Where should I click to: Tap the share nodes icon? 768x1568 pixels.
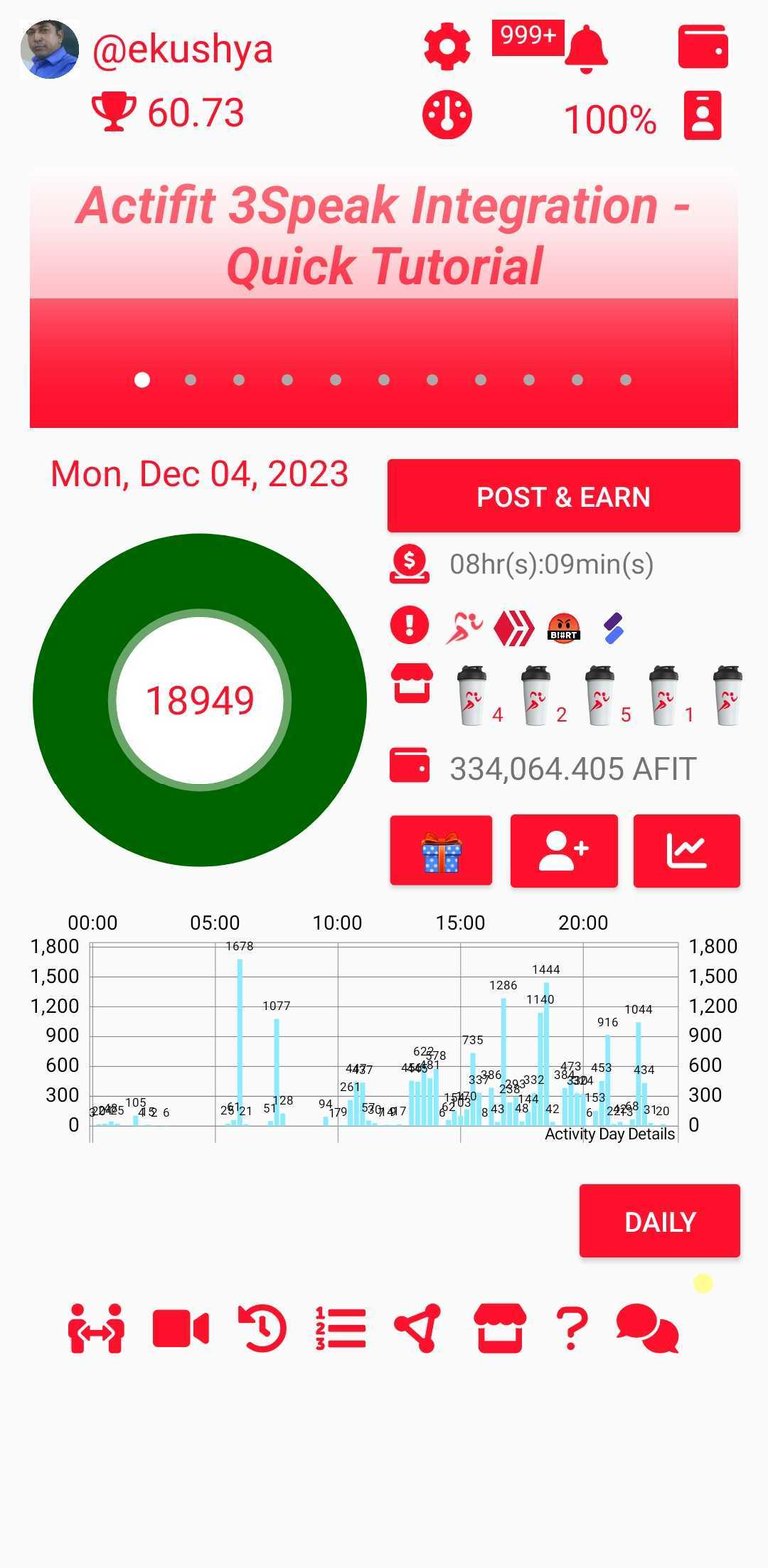[418, 1329]
